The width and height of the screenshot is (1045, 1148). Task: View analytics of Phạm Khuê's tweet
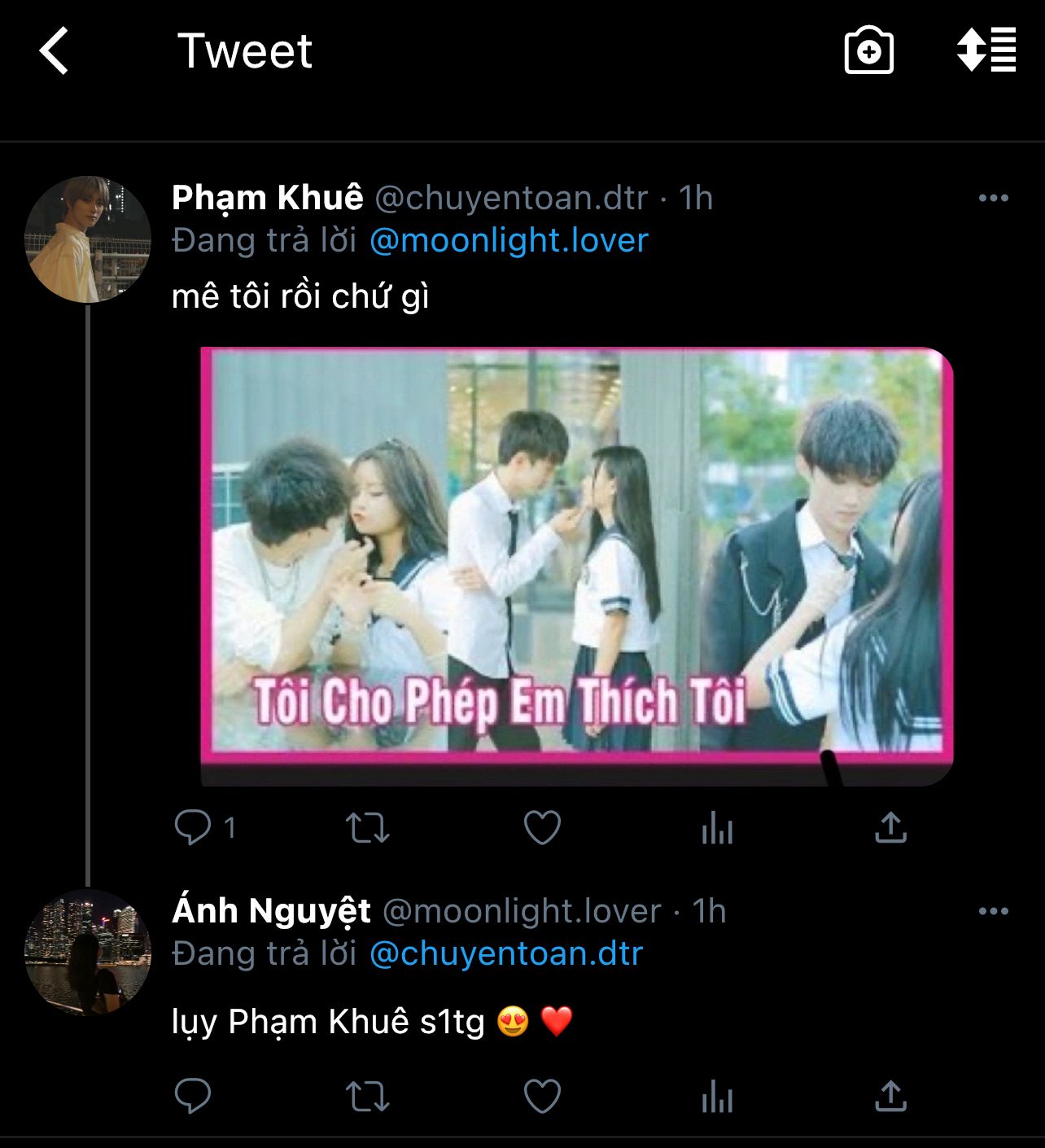(717, 830)
